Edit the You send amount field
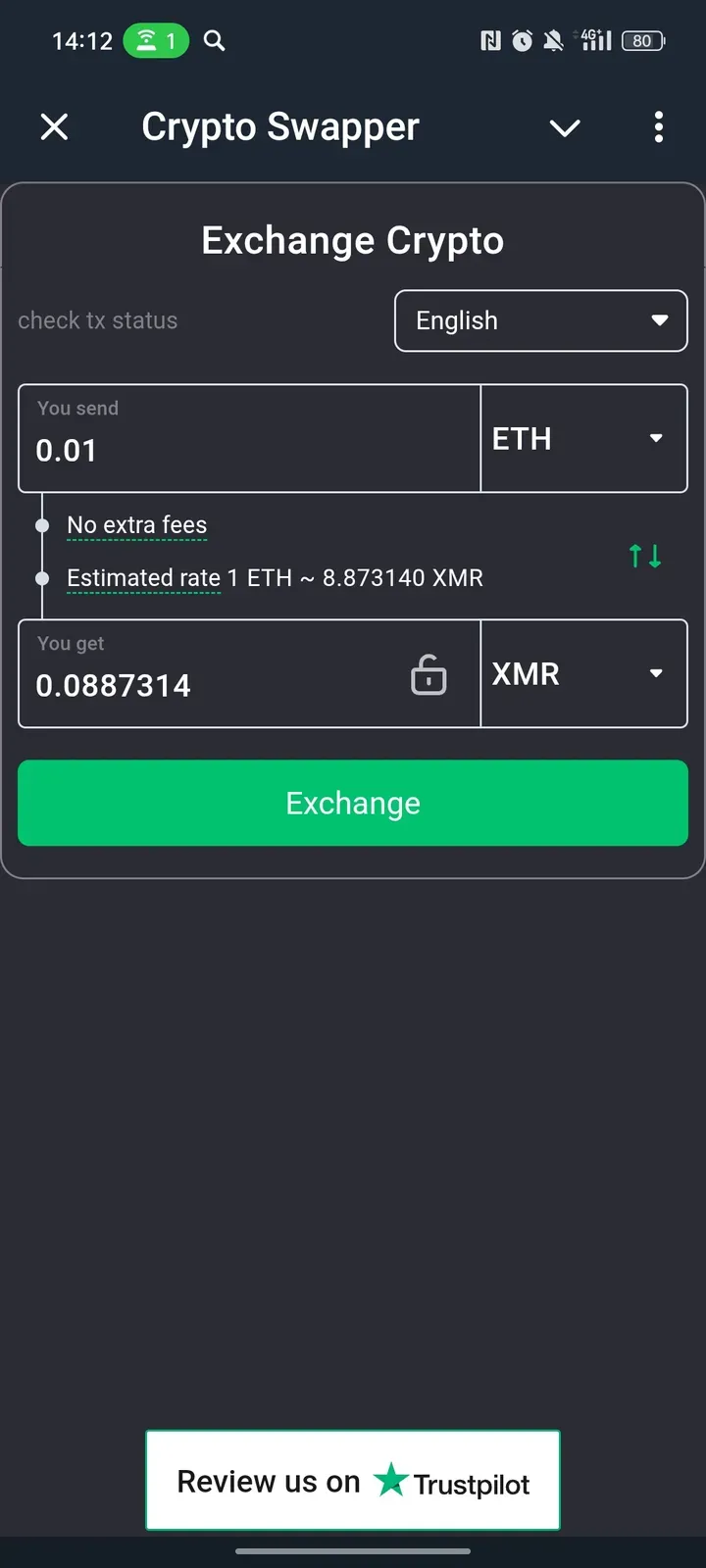 coord(249,450)
